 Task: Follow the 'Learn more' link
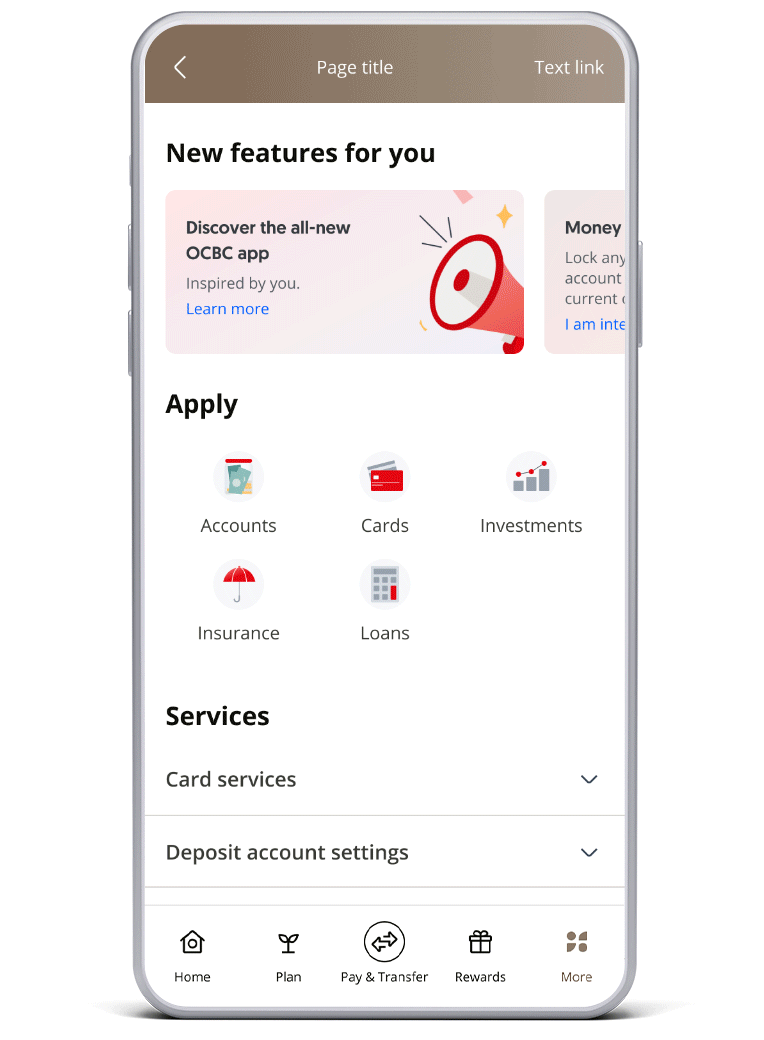227,309
